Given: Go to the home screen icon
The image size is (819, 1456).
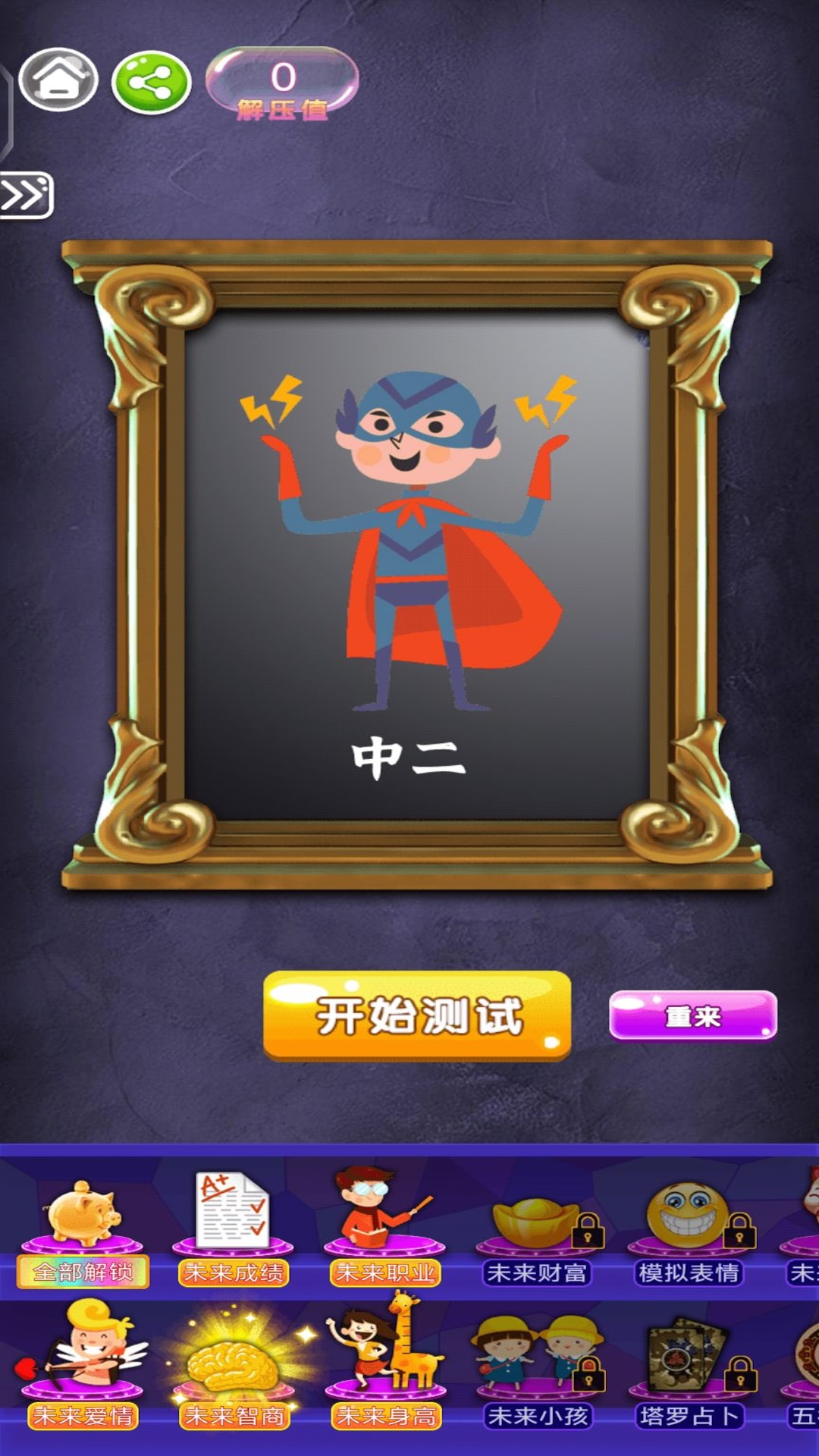Looking at the screenshot, I should 58,80.
